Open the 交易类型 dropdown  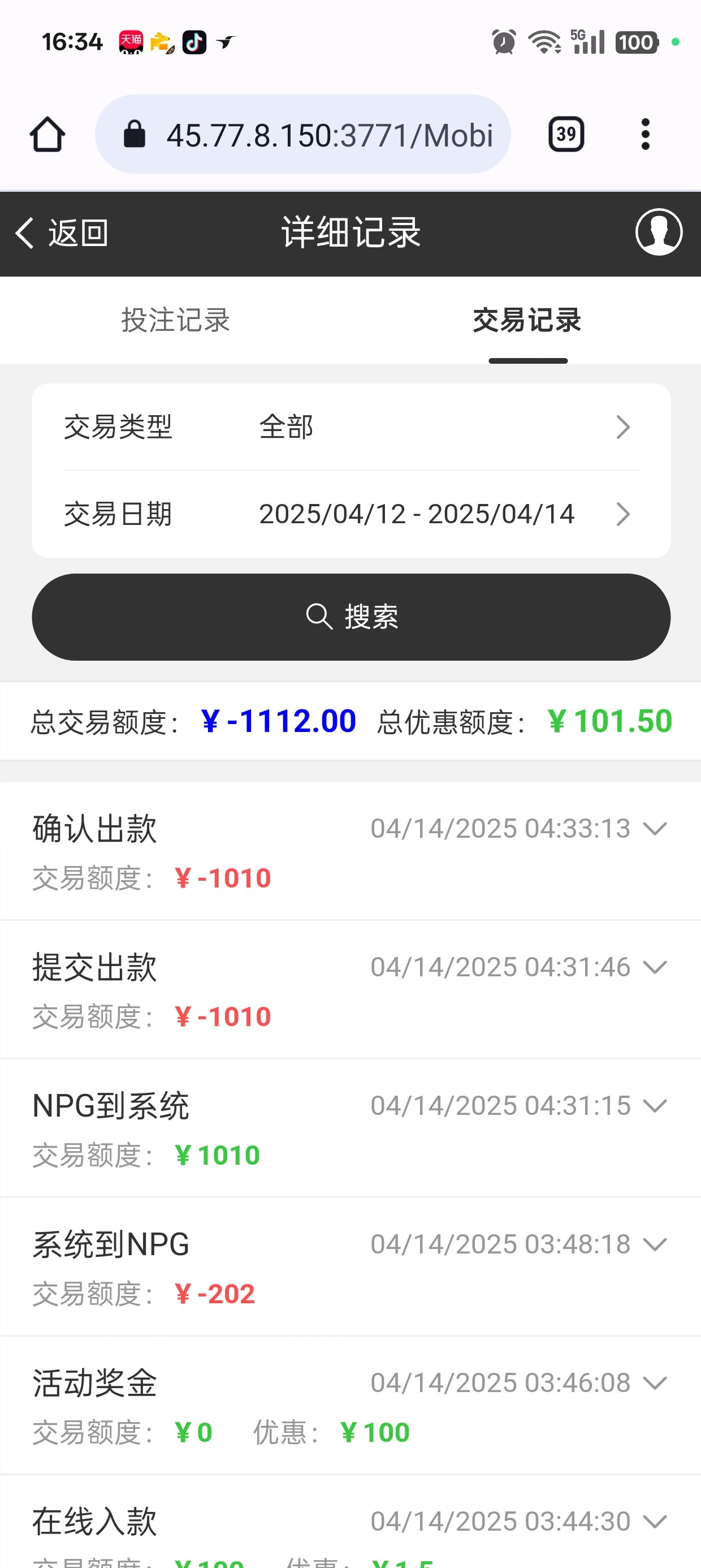click(351, 427)
